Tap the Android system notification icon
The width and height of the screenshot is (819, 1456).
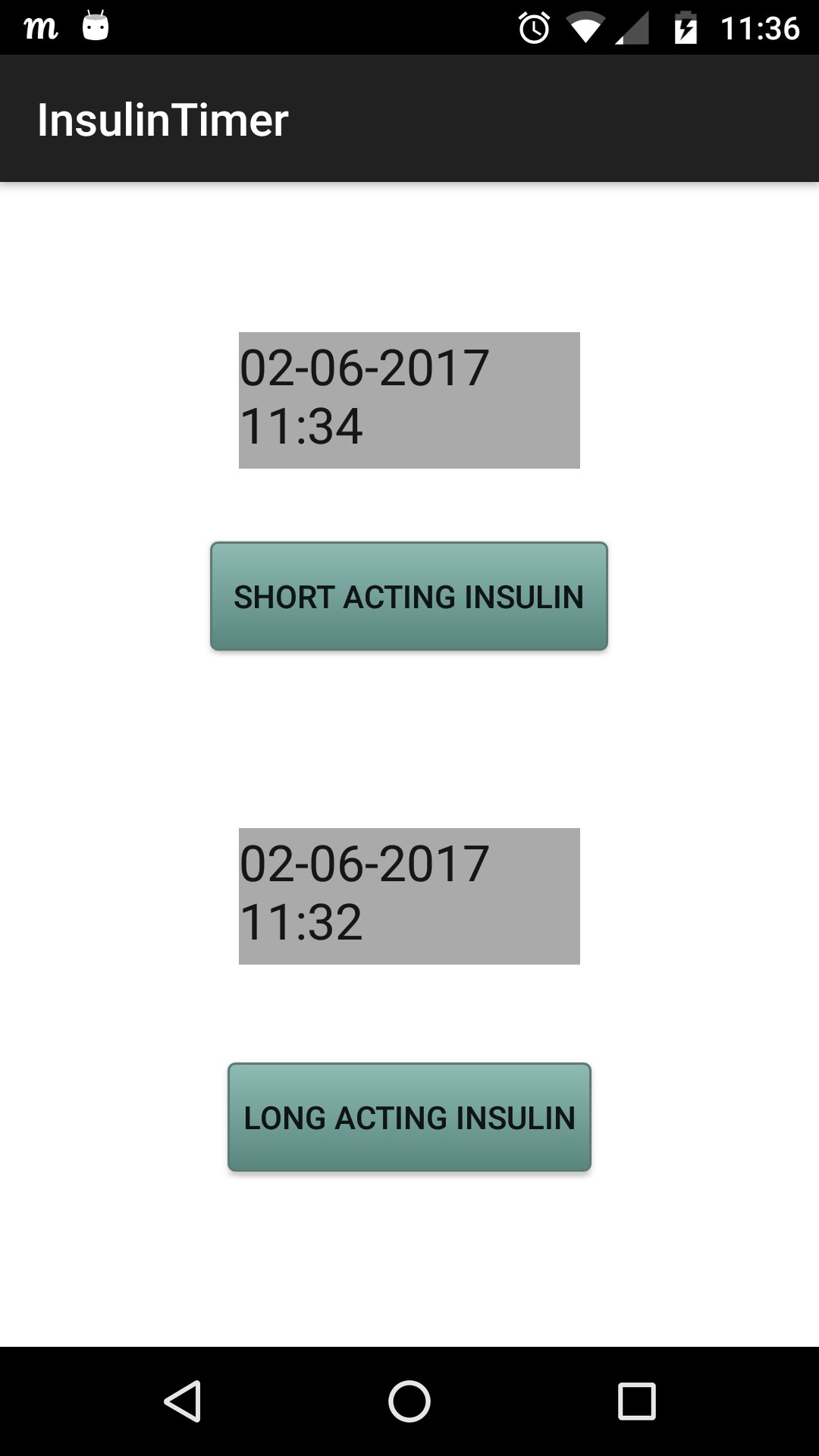[x=95, y=27]
